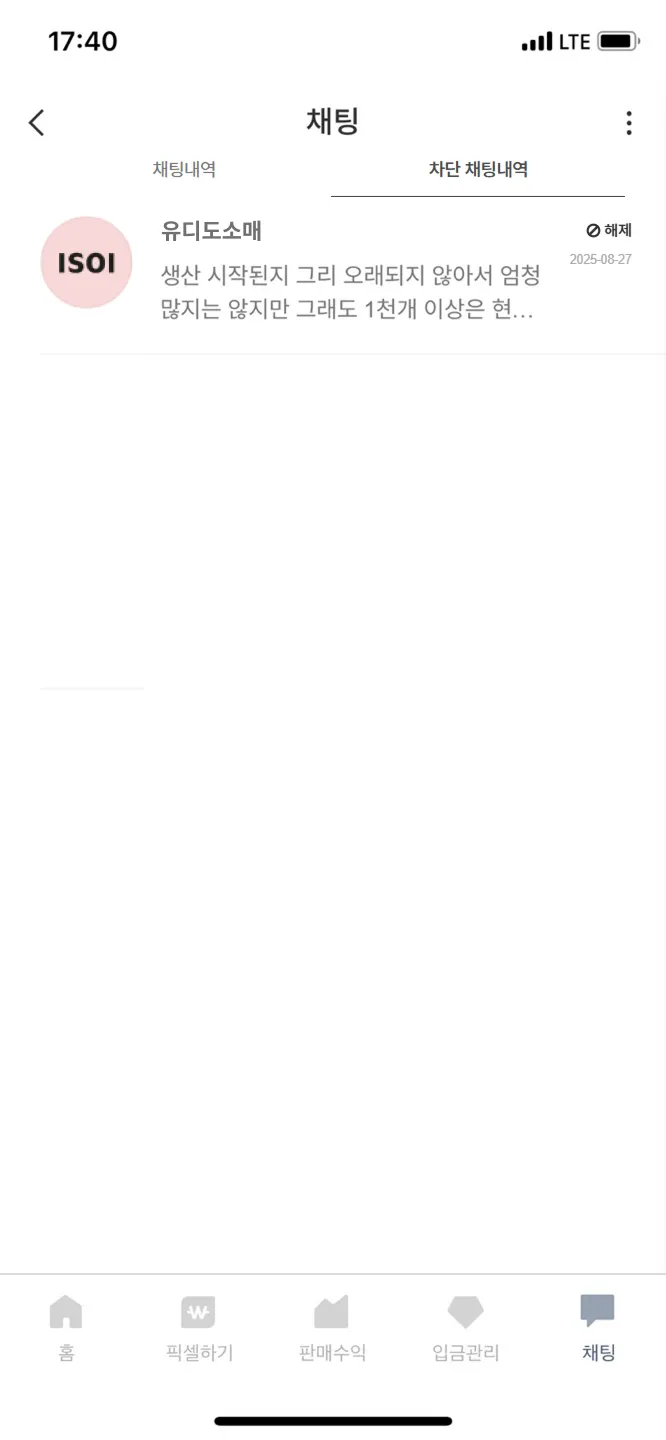Unblock 유디도소매 with the 해제 button

(609, 230)
